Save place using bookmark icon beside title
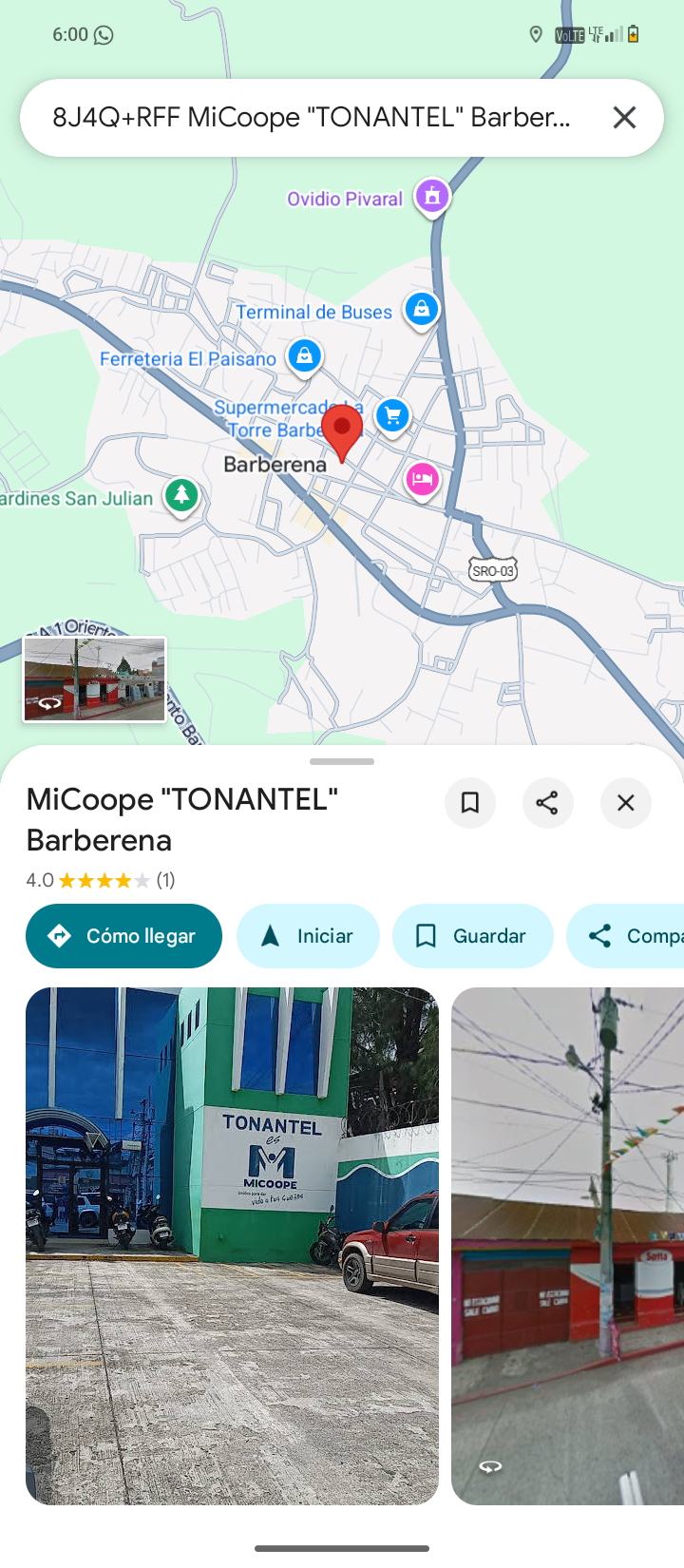The width and height of the screenshot is (684, 1568). click(x=469, y=803)
